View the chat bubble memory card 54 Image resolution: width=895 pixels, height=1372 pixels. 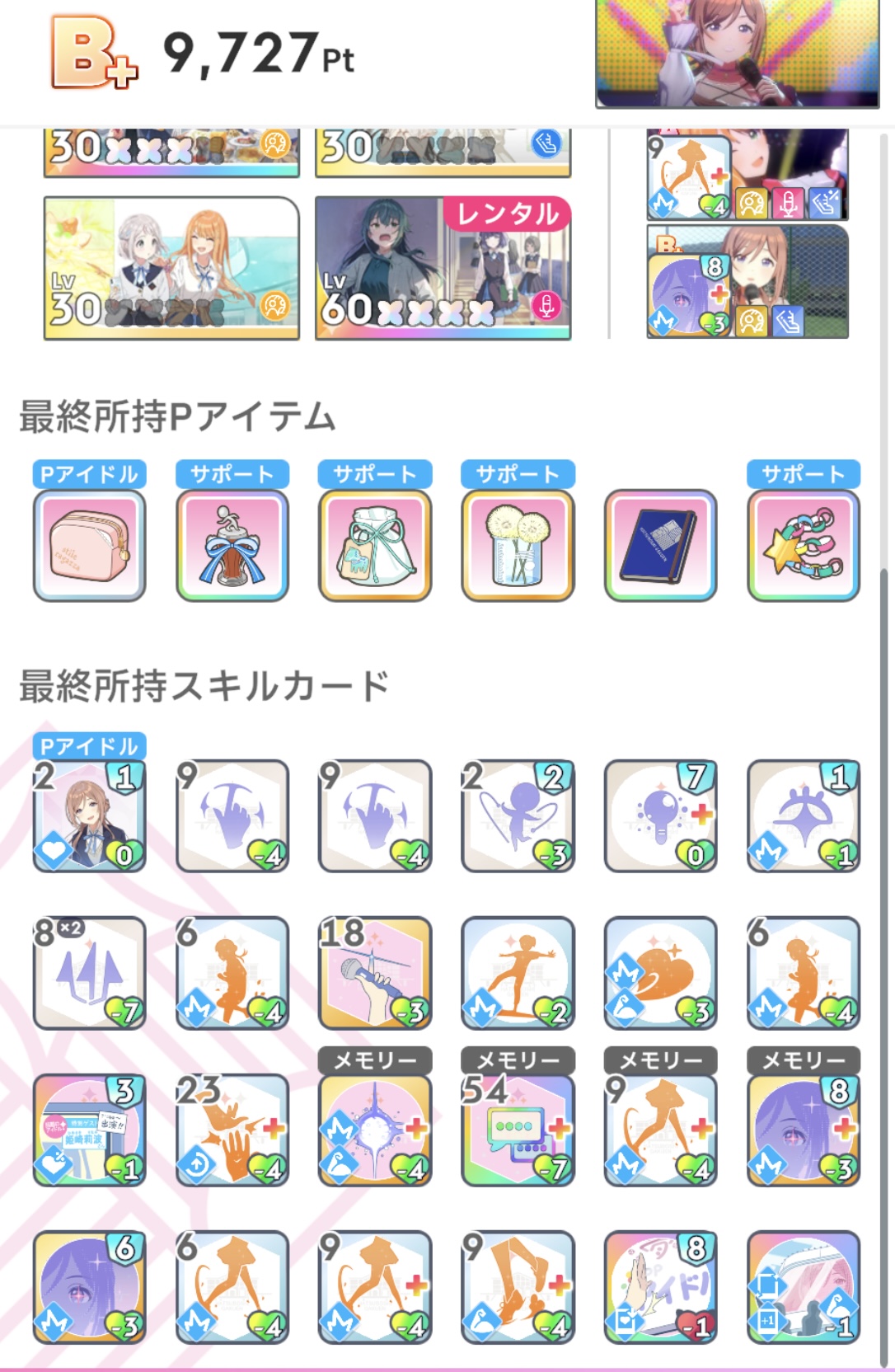coord(518,1130)
